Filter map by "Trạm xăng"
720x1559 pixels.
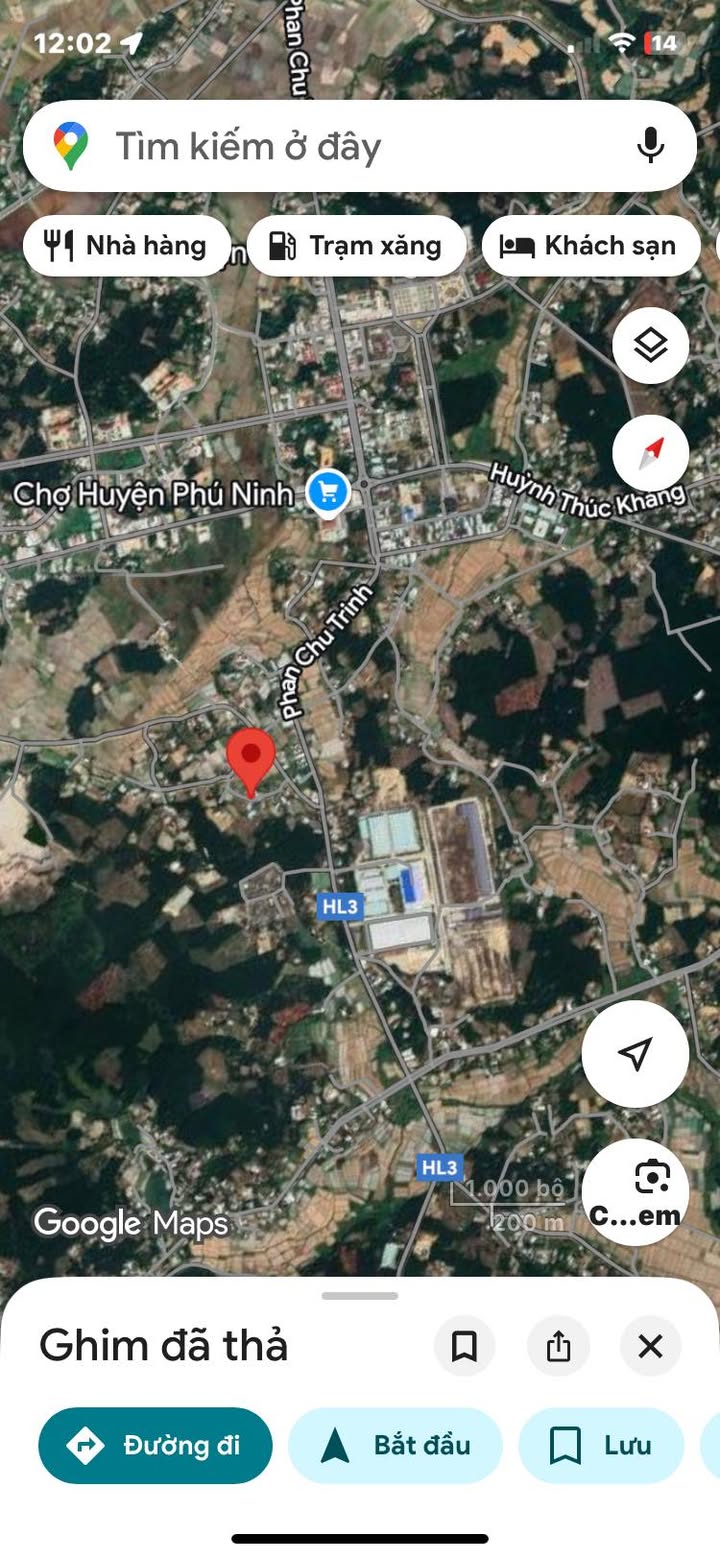[x=356, y=246]
